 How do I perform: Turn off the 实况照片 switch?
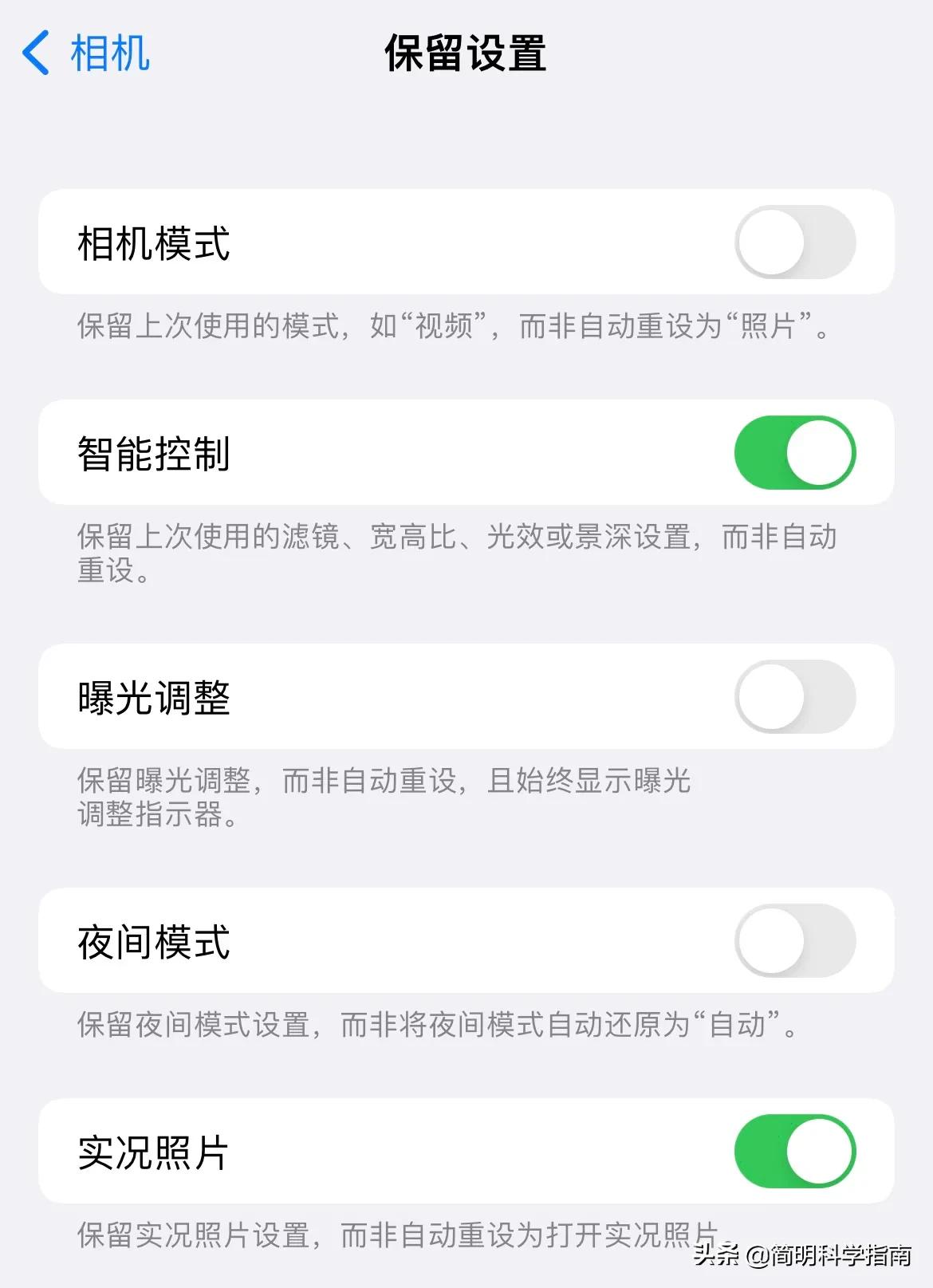coord(793,1152)
